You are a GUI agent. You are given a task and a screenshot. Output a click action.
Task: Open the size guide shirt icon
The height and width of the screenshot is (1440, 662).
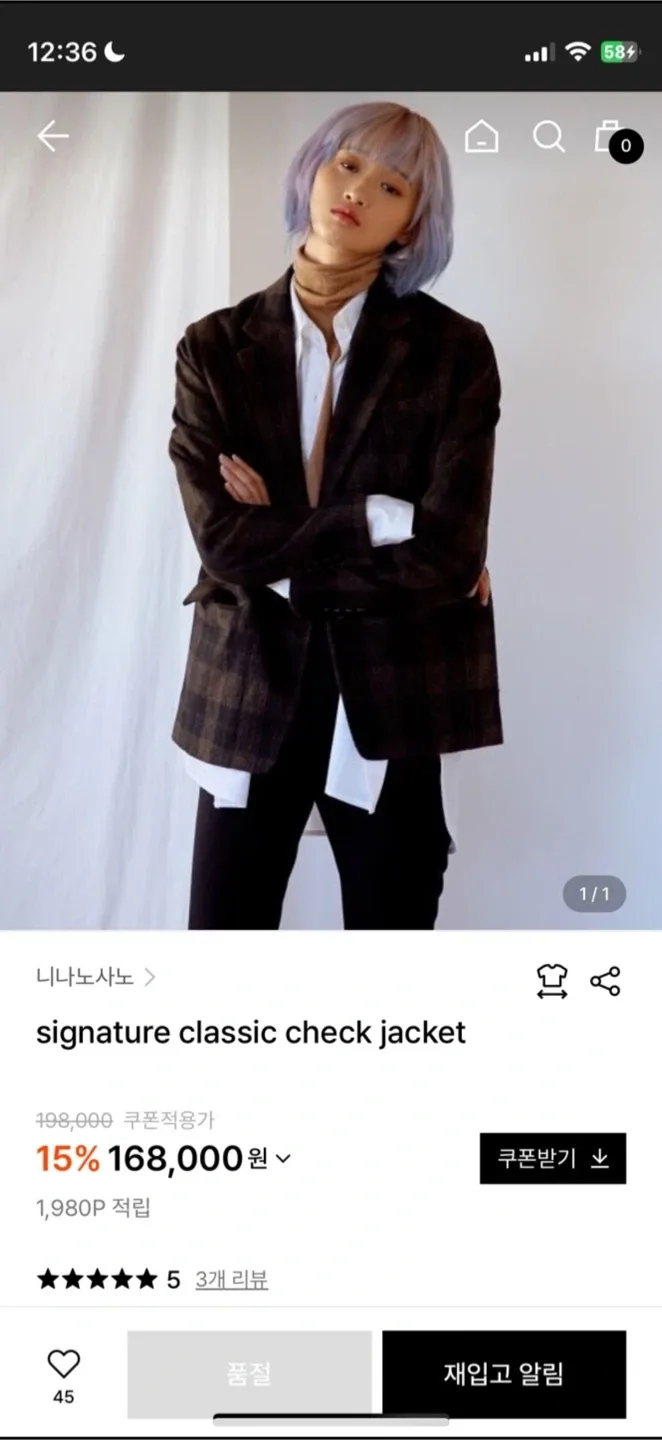pyautogui.click(x=552, y=981)
